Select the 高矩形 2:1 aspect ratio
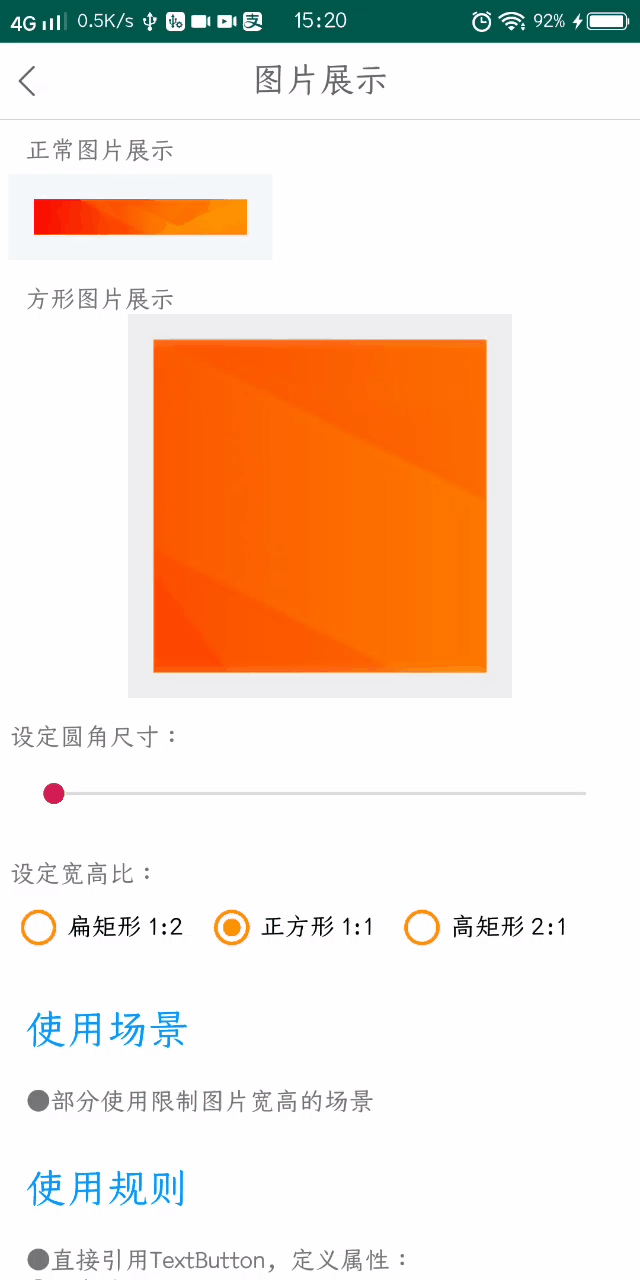The height and width of the screenshot is (1280, 640). (422, 927)
